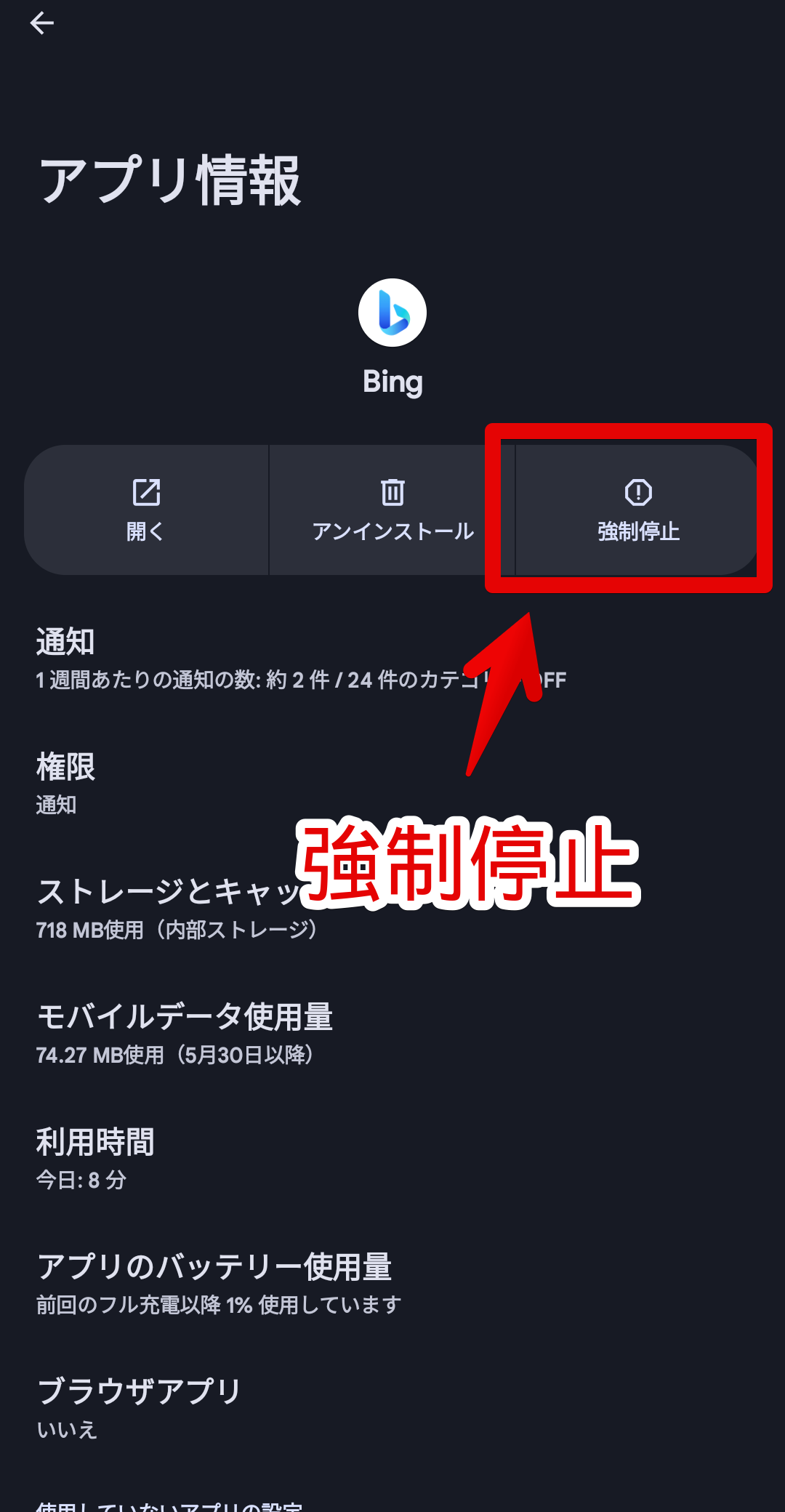Select ブラウザアプリ setting row
The width and height of the screenshot is (785, 1512).
click(x=392, y=1410)
